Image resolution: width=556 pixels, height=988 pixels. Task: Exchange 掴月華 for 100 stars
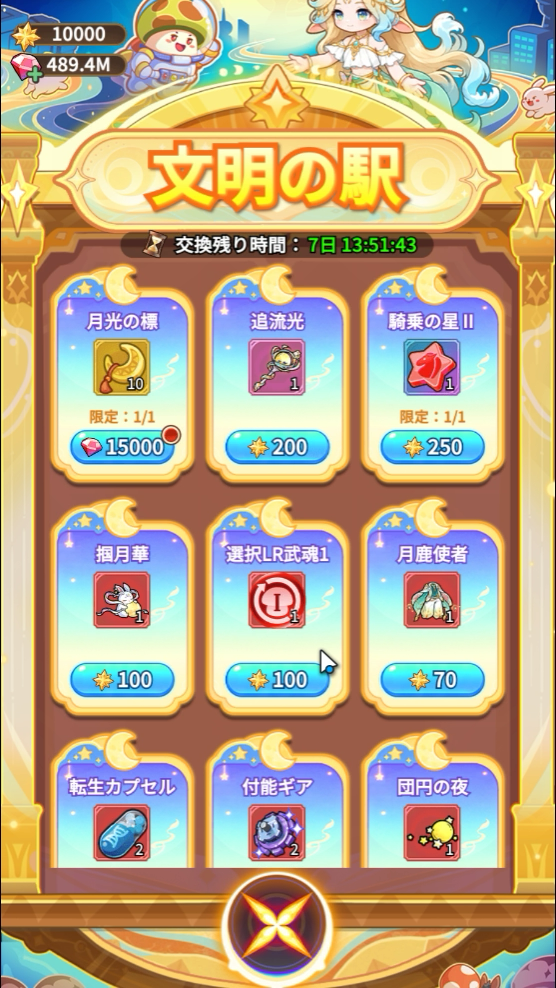pyautogui.click(x=122, y=679)
